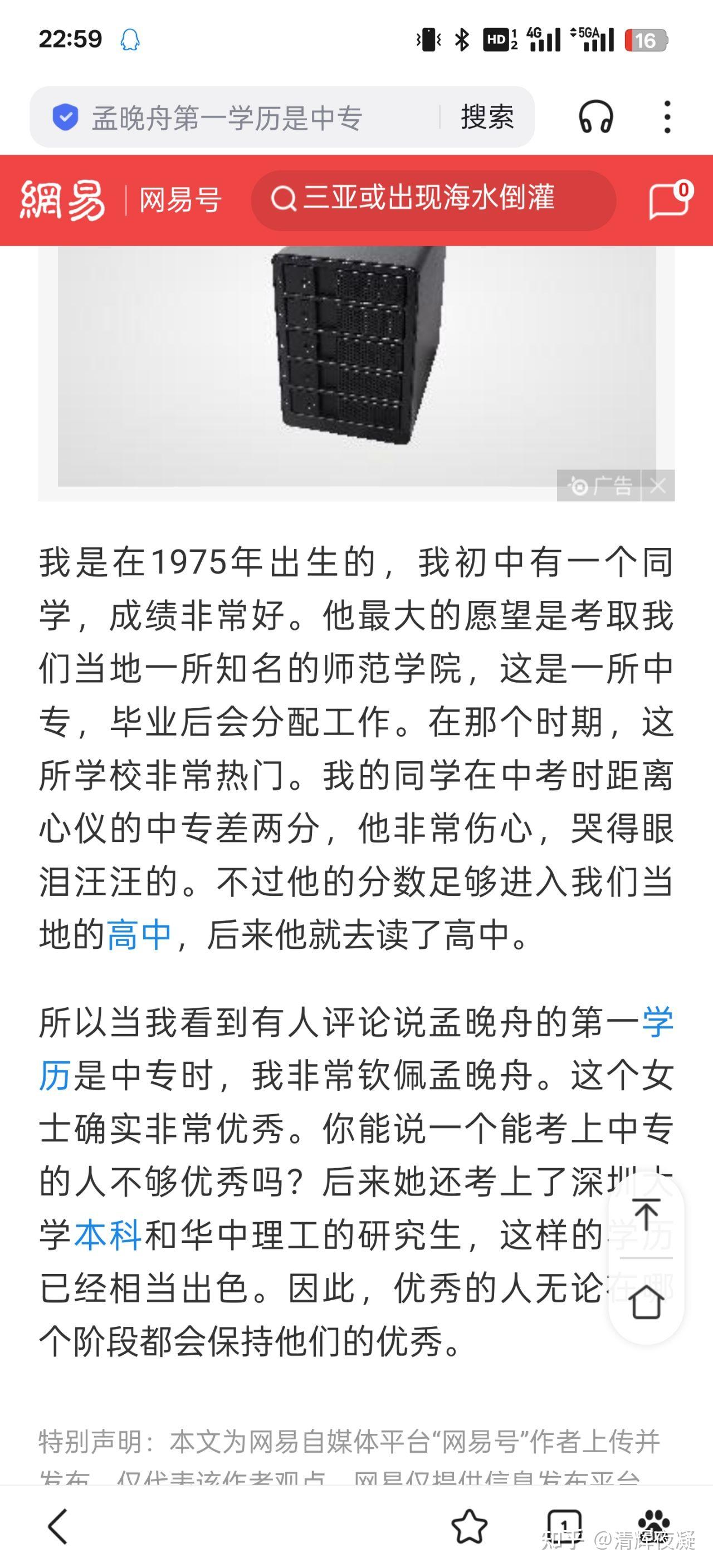Image resolution: width=713 pixels, height=1568 pixels.
Task: Close the ad with the X
Action: click(658, 486)
